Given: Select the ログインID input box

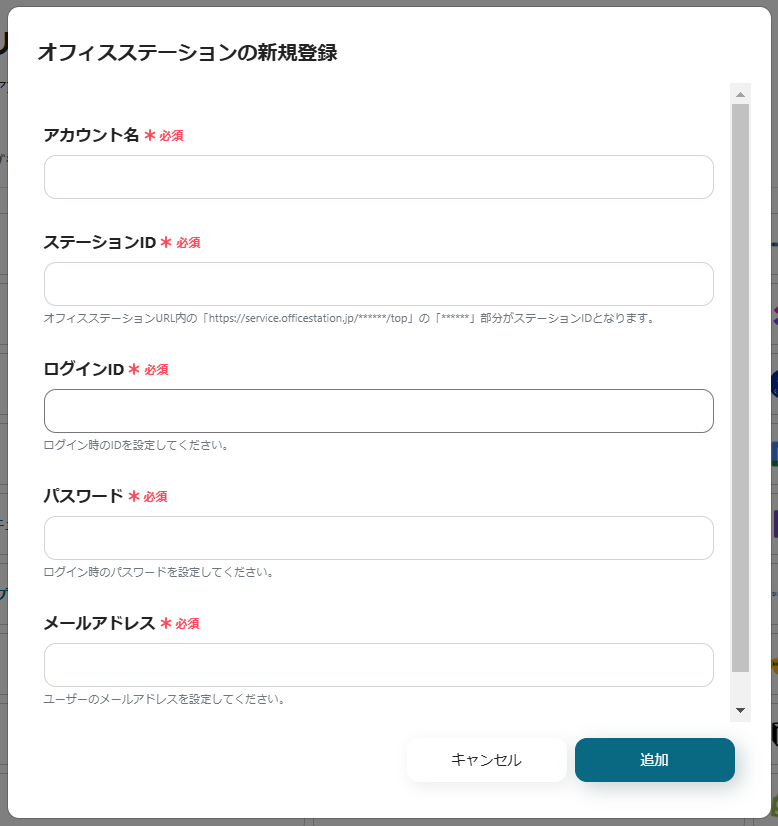Looking at the screenshot, I should [x=378, y=411].
